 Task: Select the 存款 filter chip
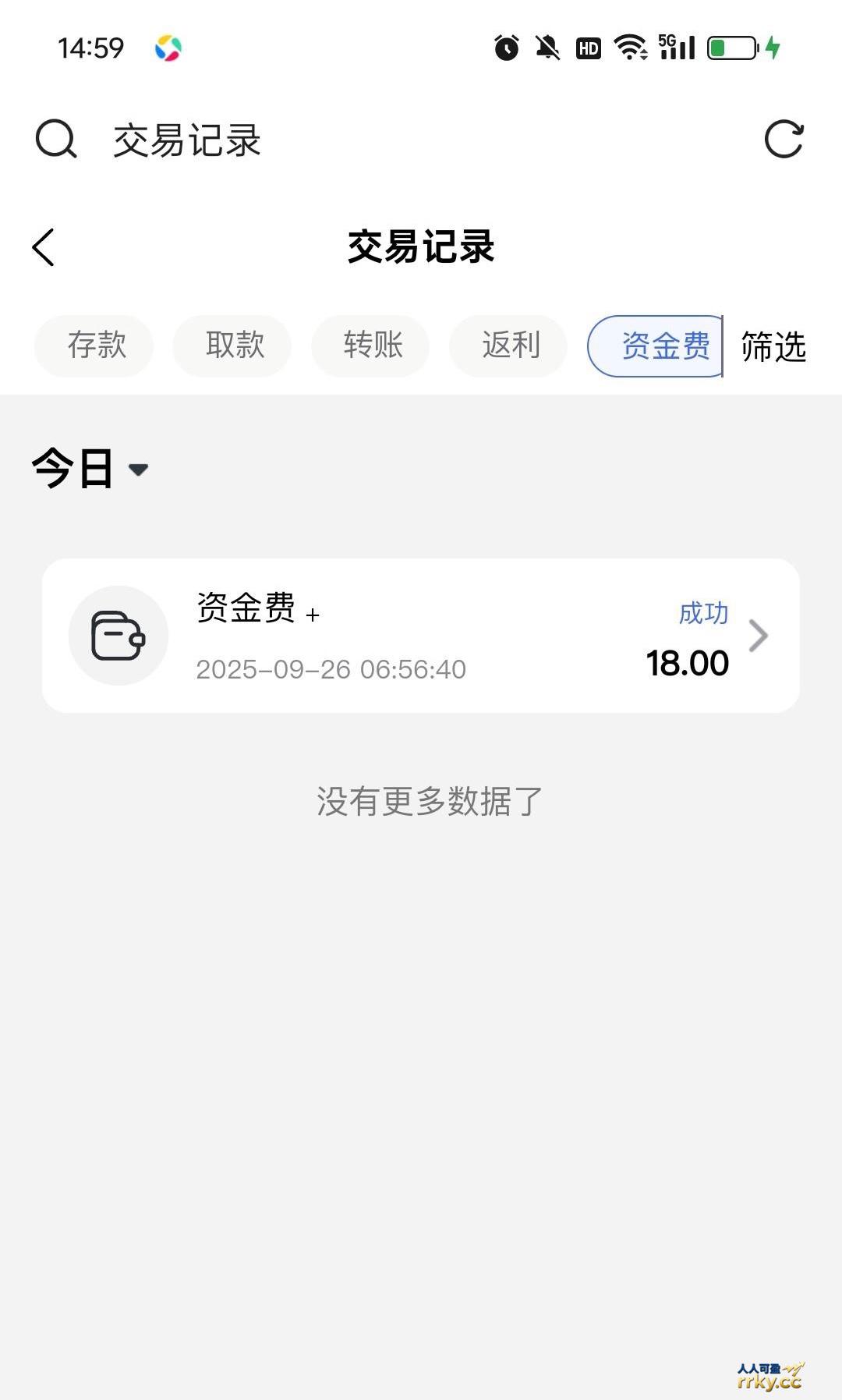point(97,346)
